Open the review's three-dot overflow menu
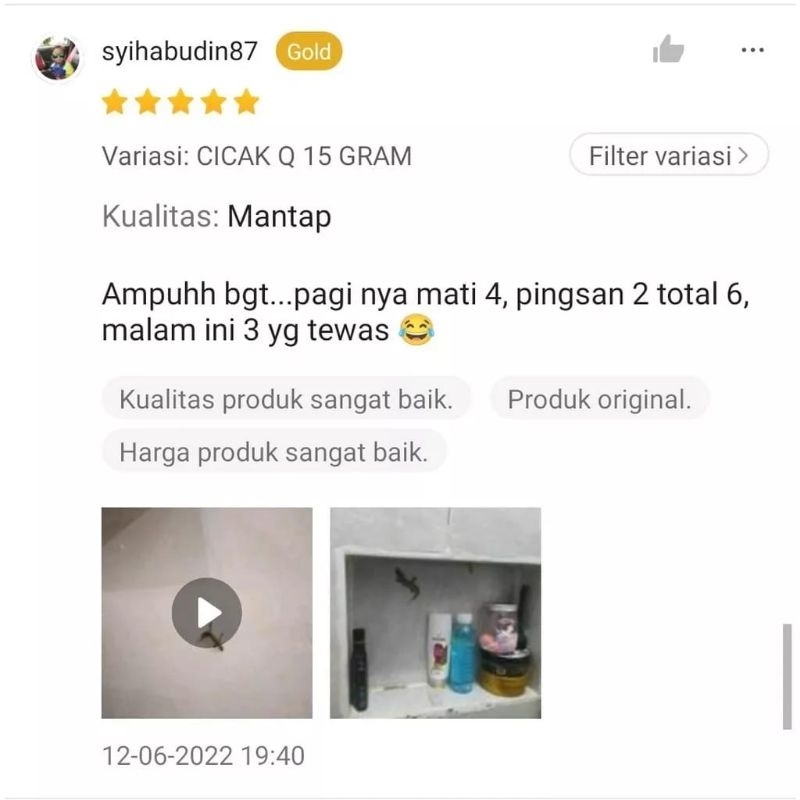This screenshot has height=800, width=800. (x=752, y=50)
